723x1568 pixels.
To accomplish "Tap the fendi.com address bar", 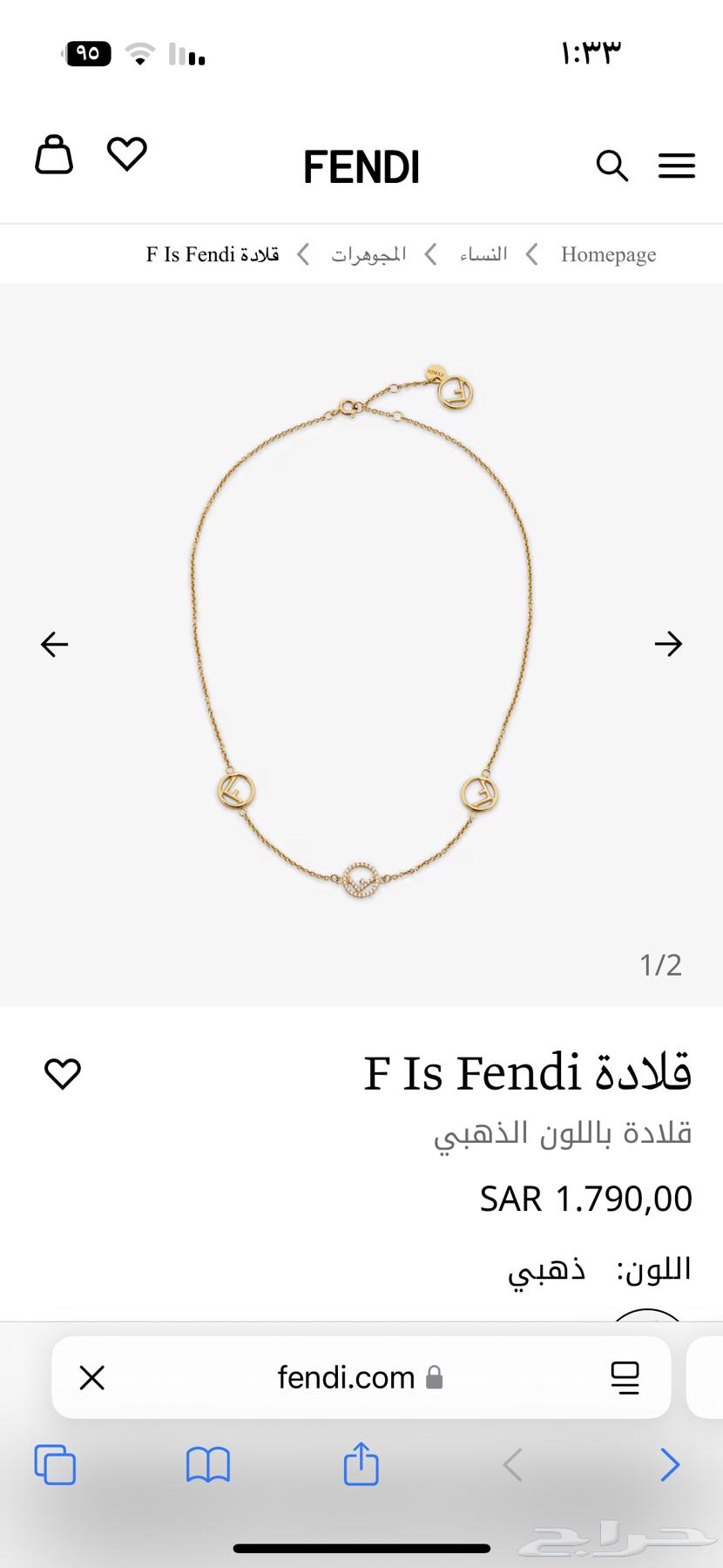I will (x=347, y=1377).
